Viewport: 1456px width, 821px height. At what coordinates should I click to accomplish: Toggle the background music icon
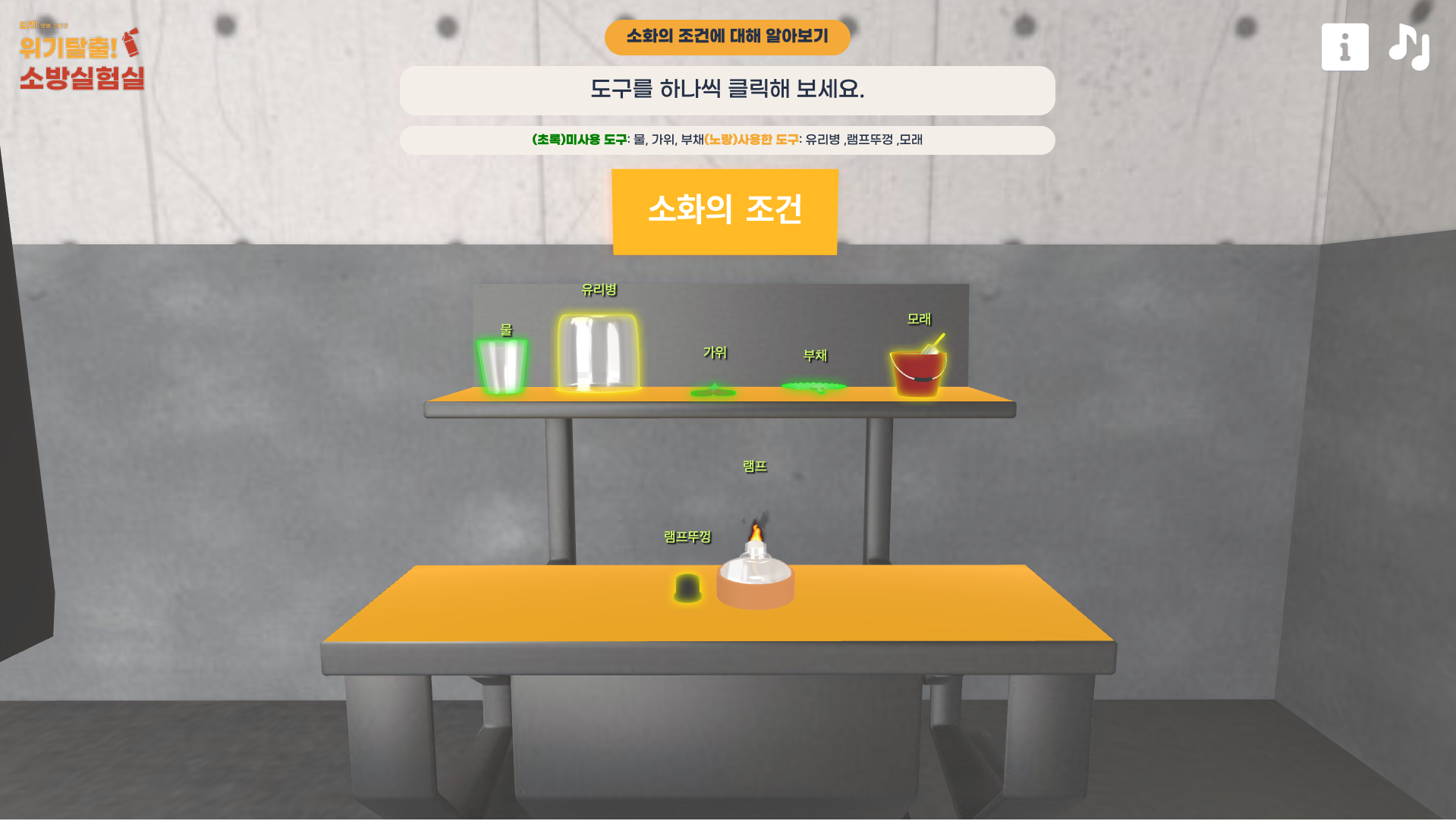click(x=1409, y=47)
